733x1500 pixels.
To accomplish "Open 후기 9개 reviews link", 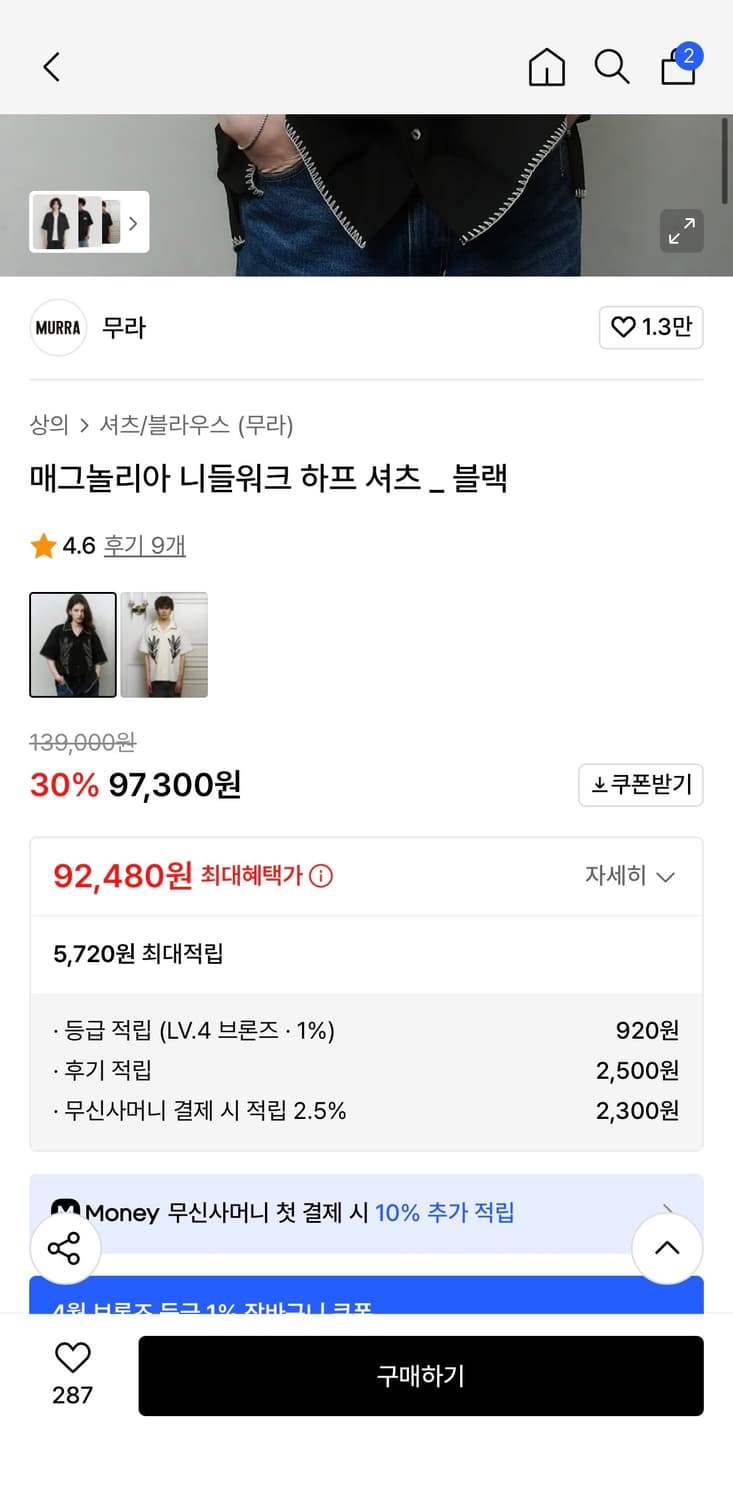I will pyautogui.click(x=144, y=544).
